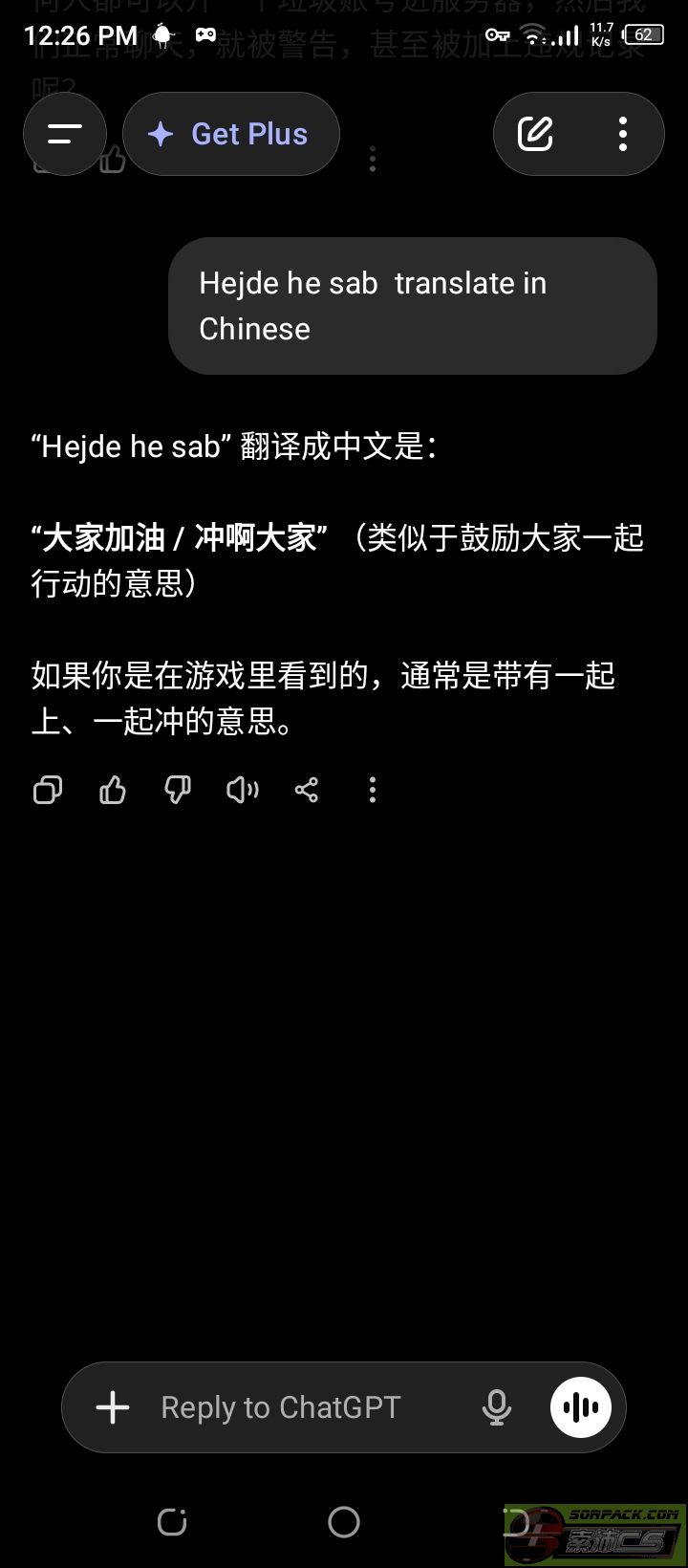The image size is (688, 1568).
Task: Like the translation response with thumbs up
Action: (113, 790)
